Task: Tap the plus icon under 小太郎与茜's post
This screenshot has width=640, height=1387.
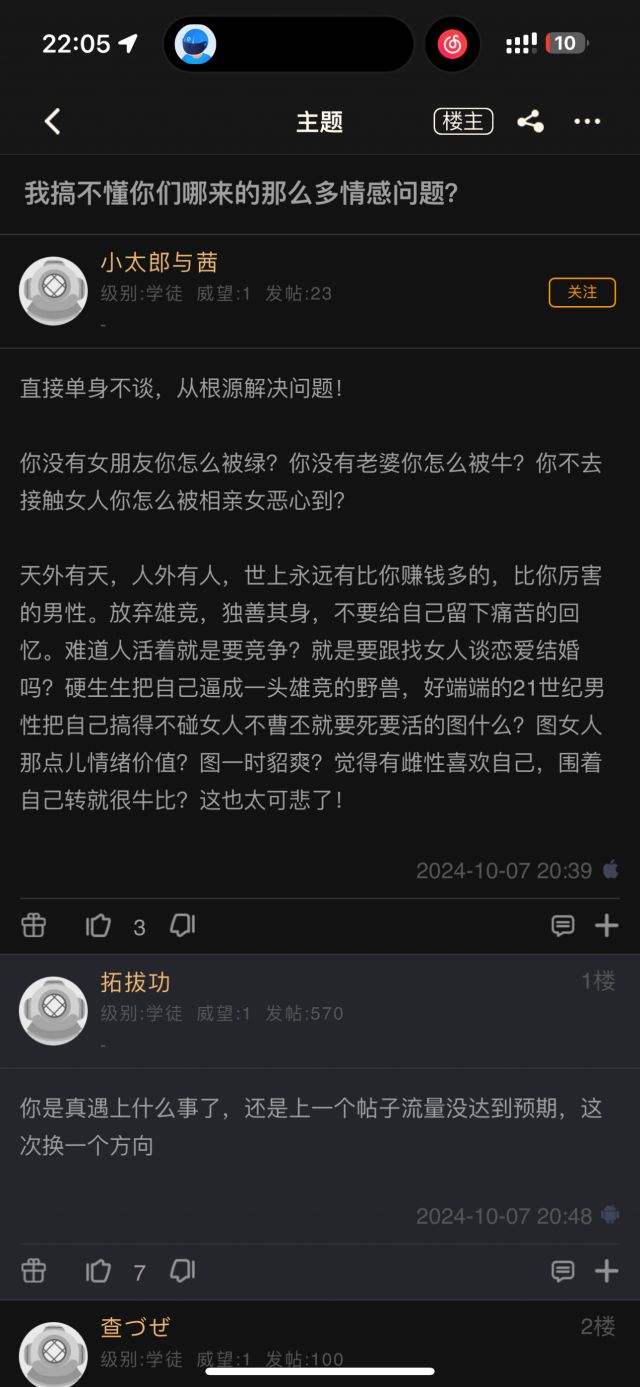Action: pos(607,926)
